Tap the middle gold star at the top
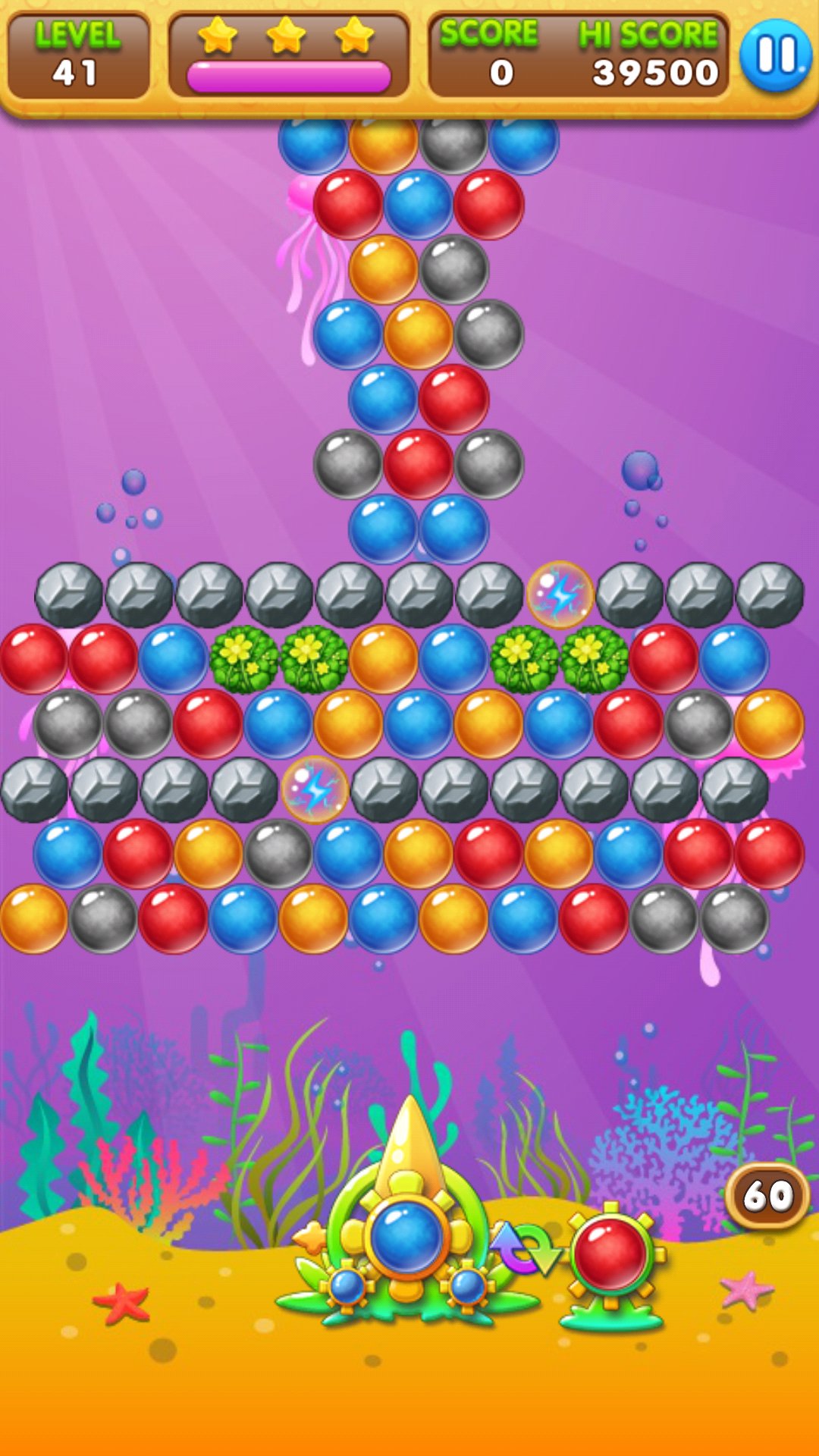Image resolution: width=819 pixels, height=1456 pixels. [286, 35]
